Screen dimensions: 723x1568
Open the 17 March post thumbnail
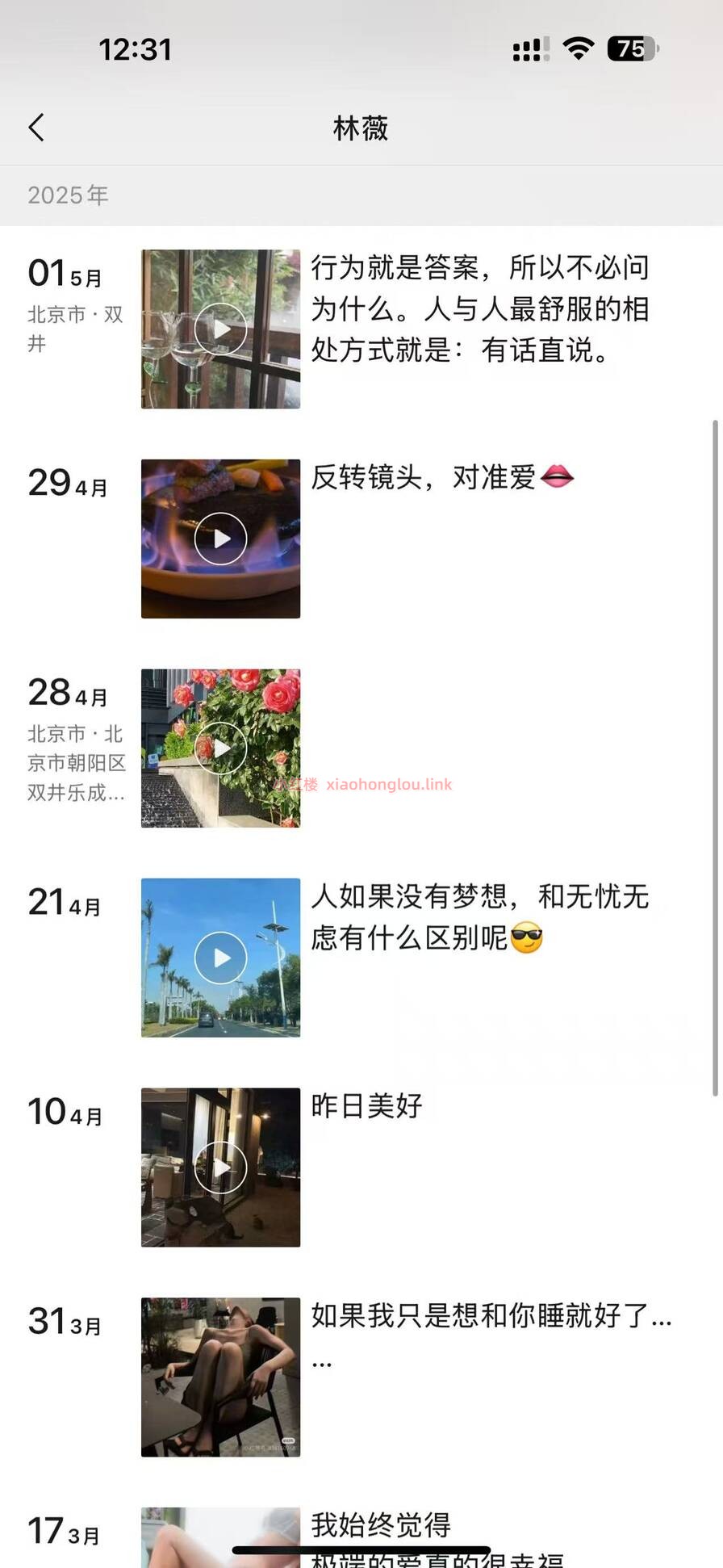click(x=220, y=1536)
